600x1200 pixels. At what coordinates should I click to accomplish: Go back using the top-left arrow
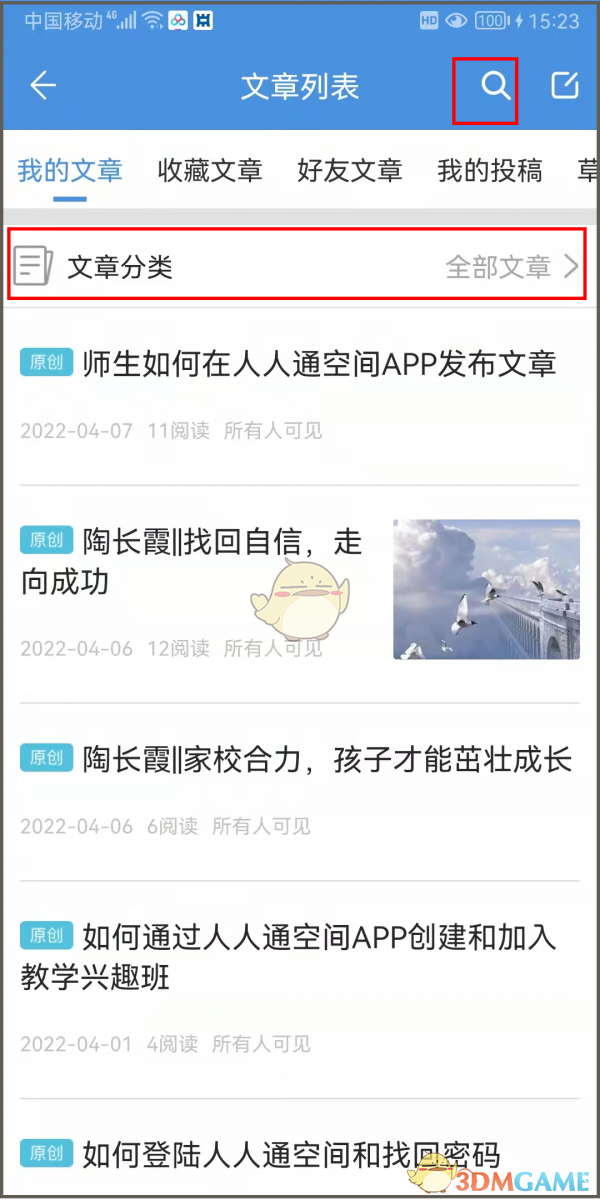[42, 86]
